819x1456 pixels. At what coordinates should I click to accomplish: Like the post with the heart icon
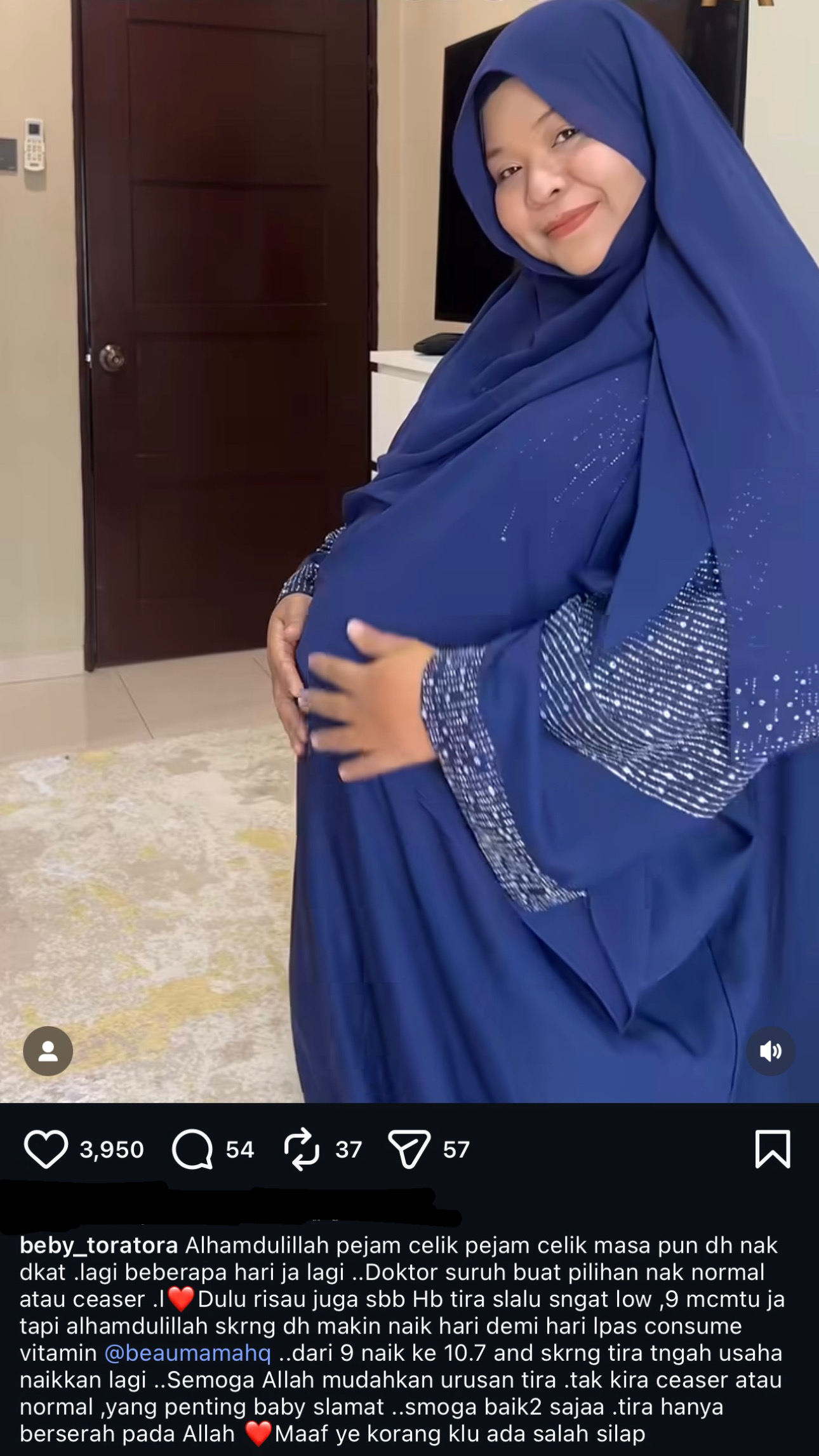[46, 1149]
